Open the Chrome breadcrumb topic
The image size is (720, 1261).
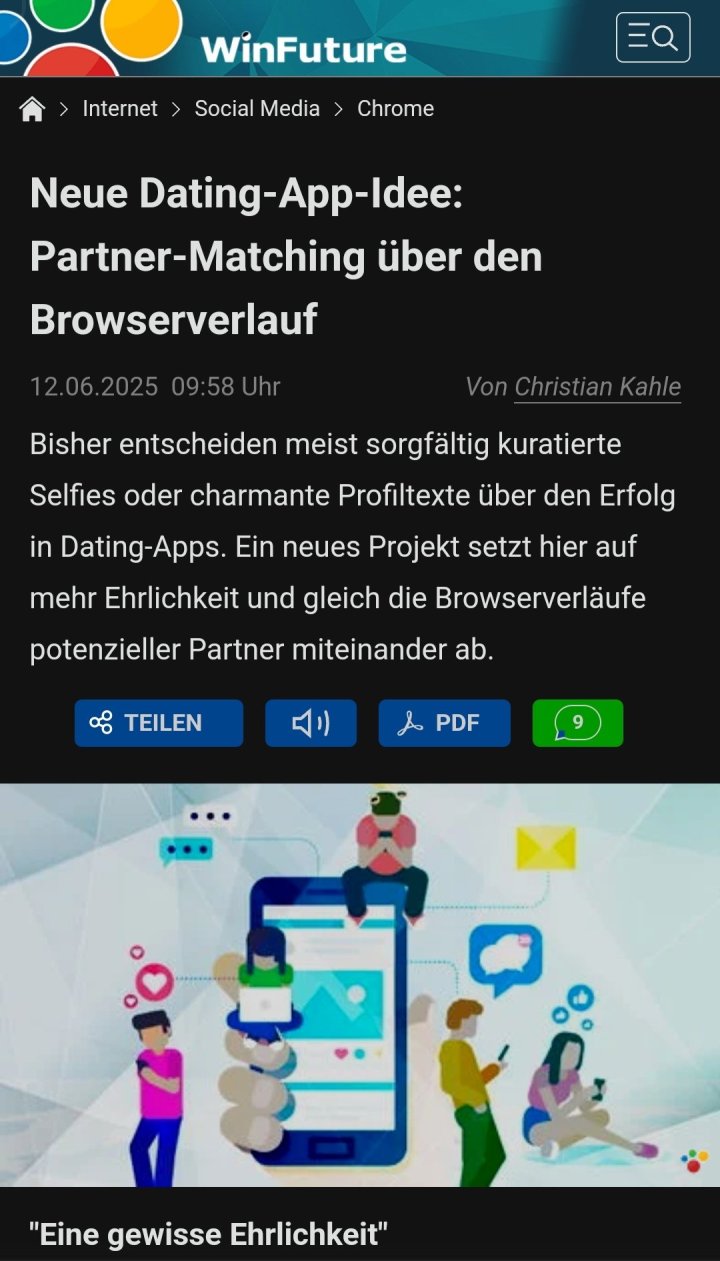395,109
